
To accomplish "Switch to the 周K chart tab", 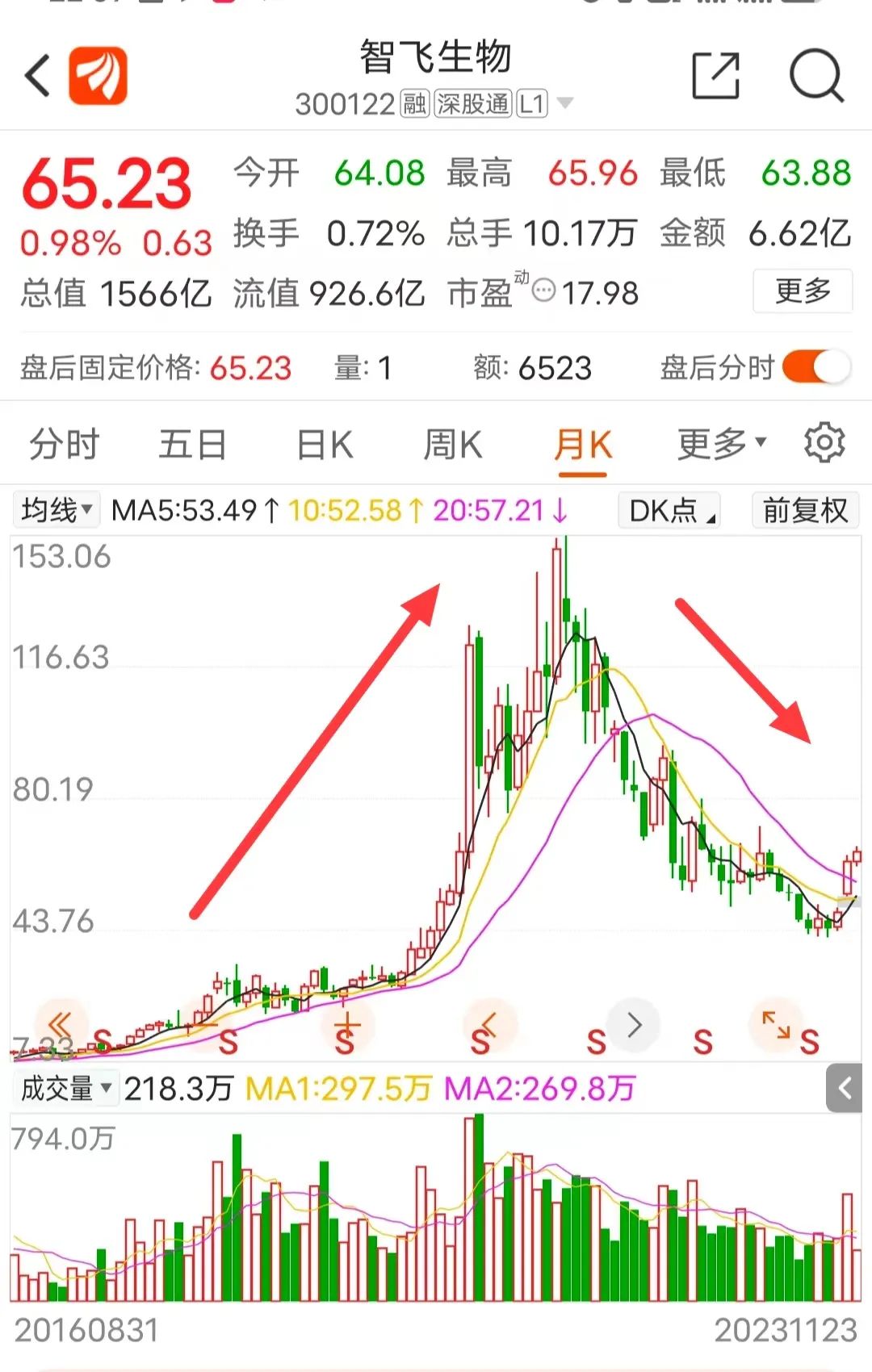I will (453, 445).
